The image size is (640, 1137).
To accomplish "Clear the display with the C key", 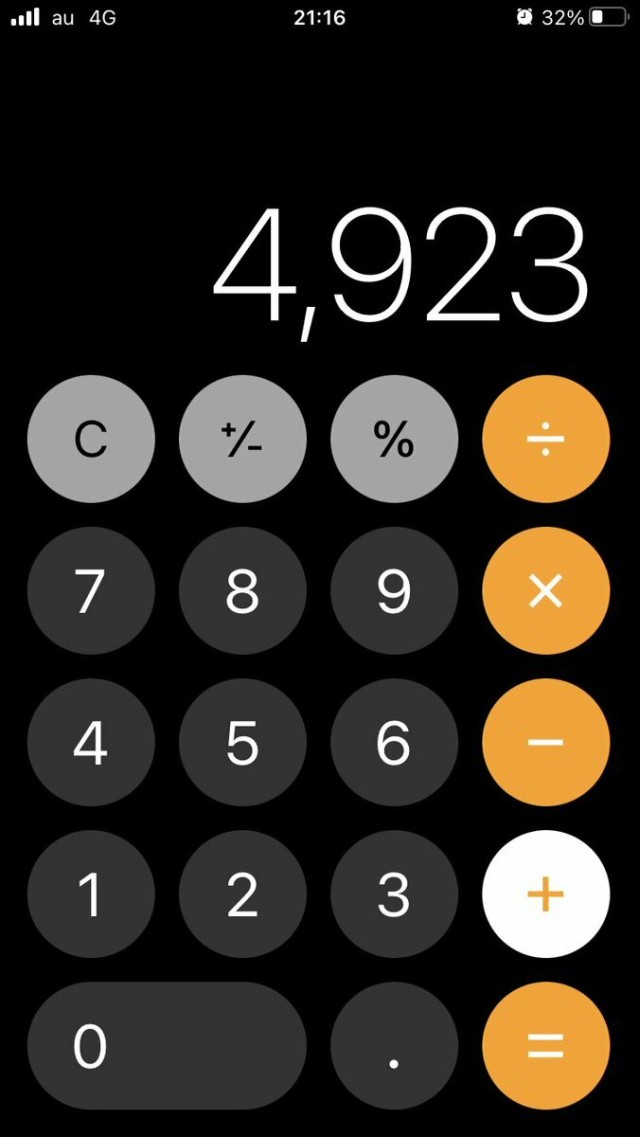I will coord(91,438).
